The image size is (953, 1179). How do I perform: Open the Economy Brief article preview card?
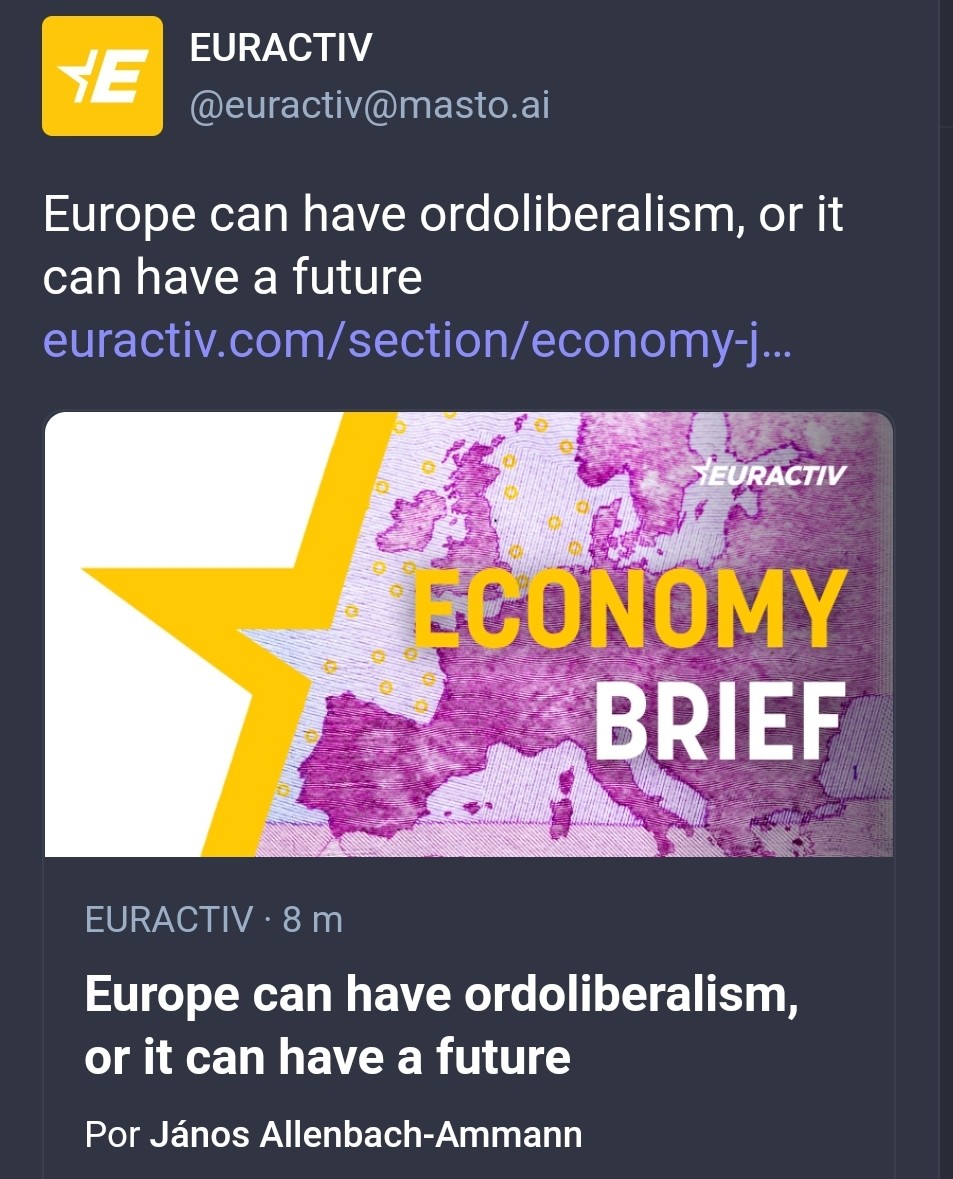tap(468, 635)
